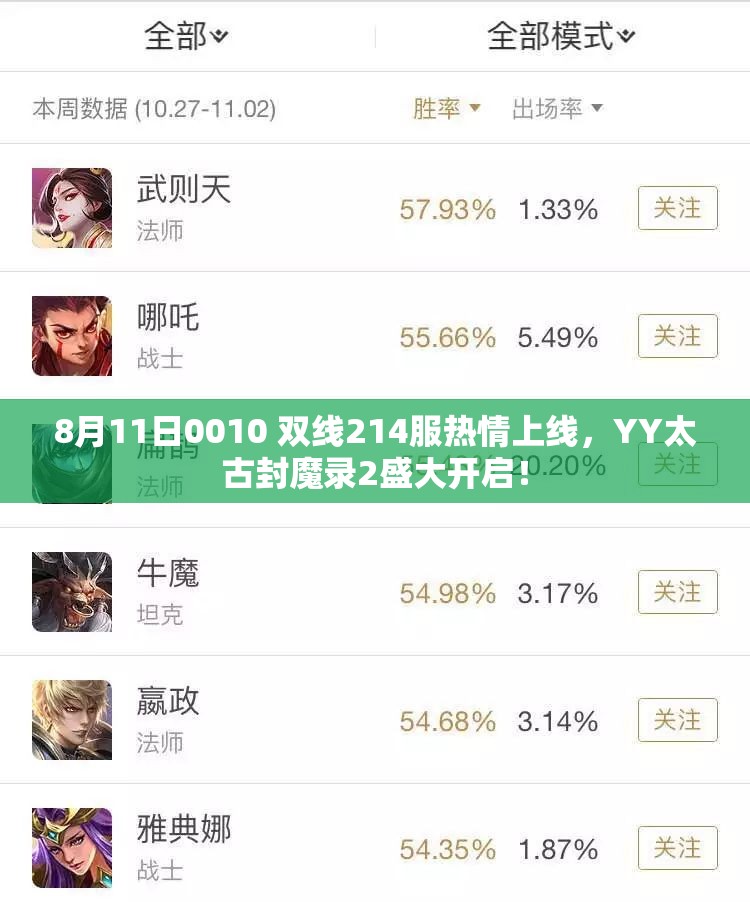
Task: Follow 武则天 with the 关注 button
Action: pos(677,208)
